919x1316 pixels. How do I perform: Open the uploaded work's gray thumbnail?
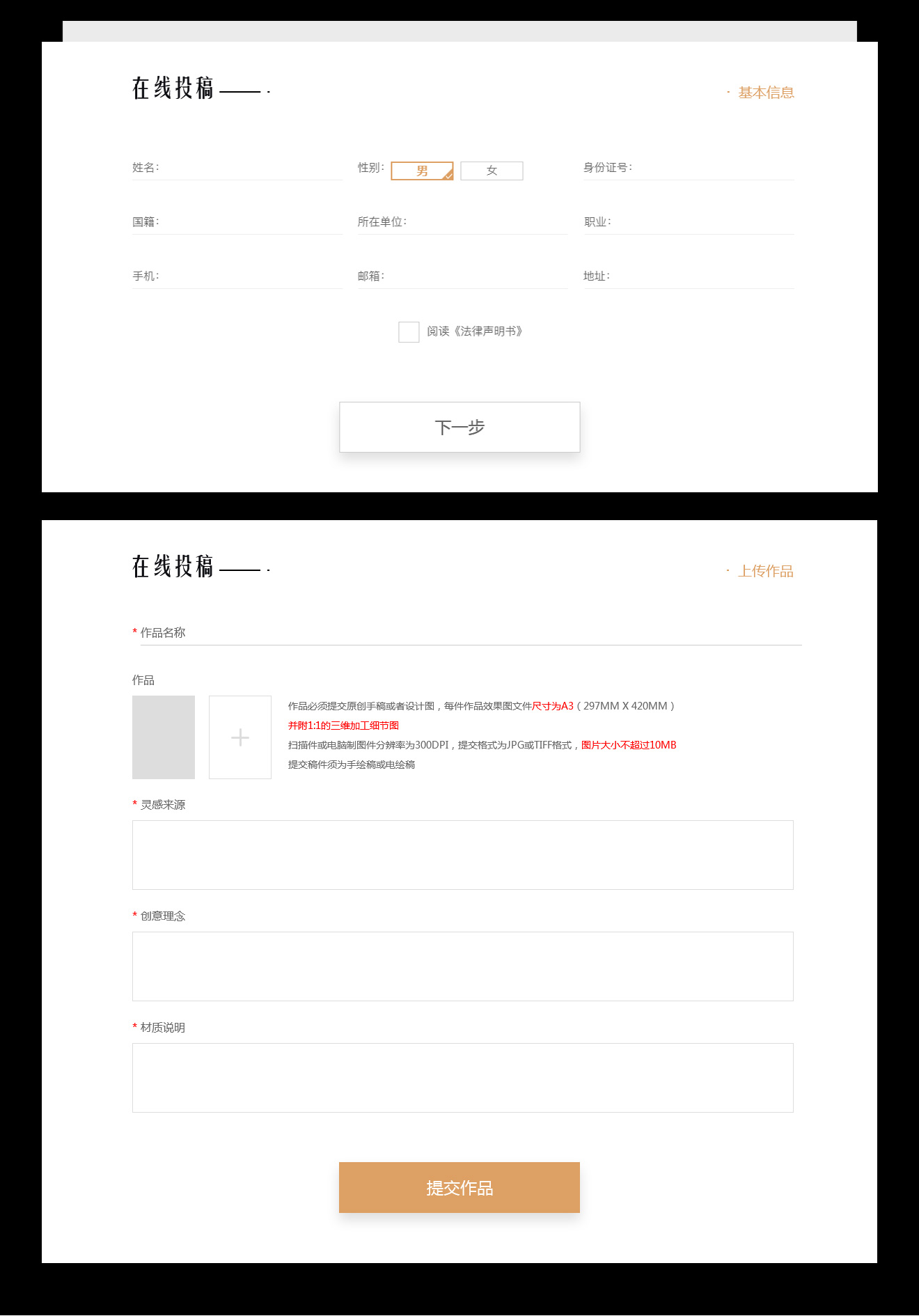pos(164,737)
